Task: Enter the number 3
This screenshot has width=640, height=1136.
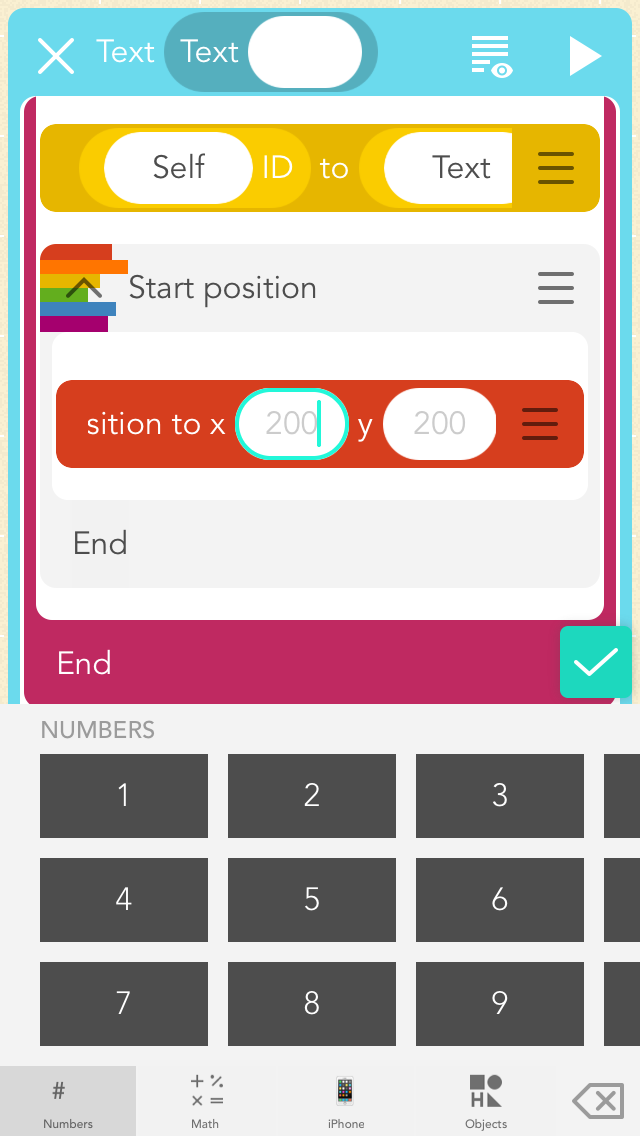Action: click(500, 796)
